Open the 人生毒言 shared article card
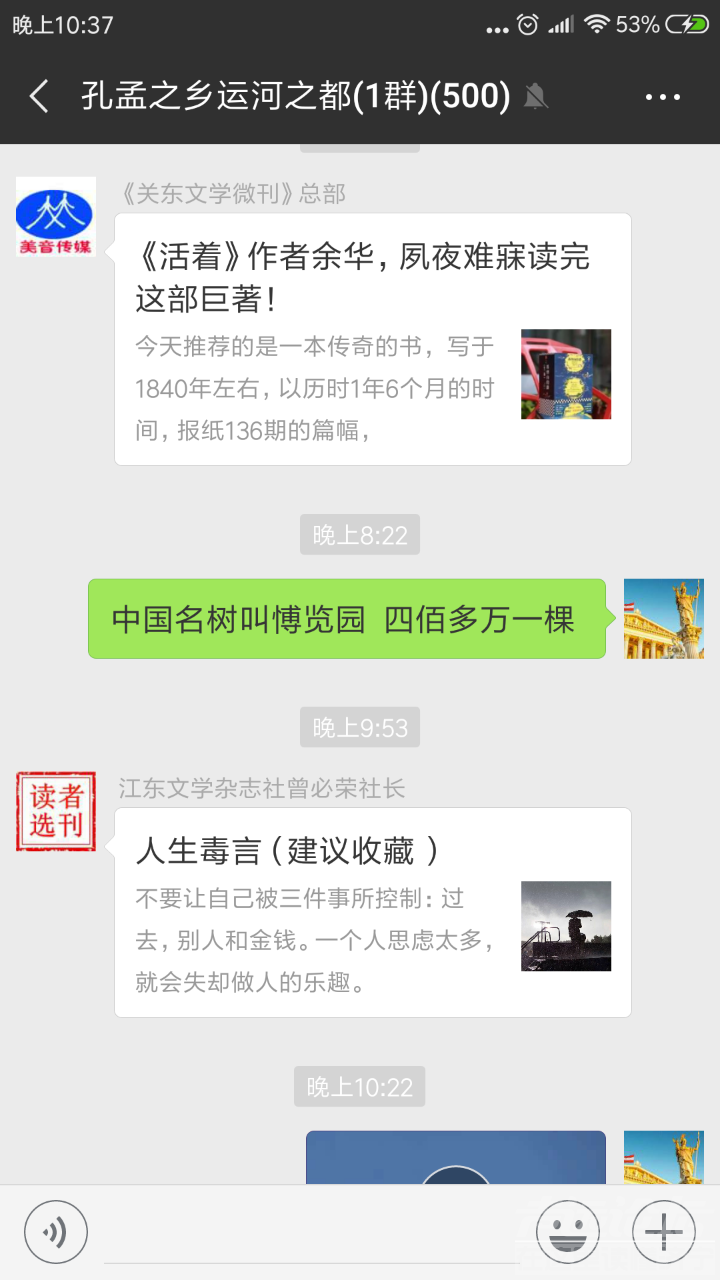This screenshot has width=720, height=1280. pyautogui.click(x=372, y=911)
